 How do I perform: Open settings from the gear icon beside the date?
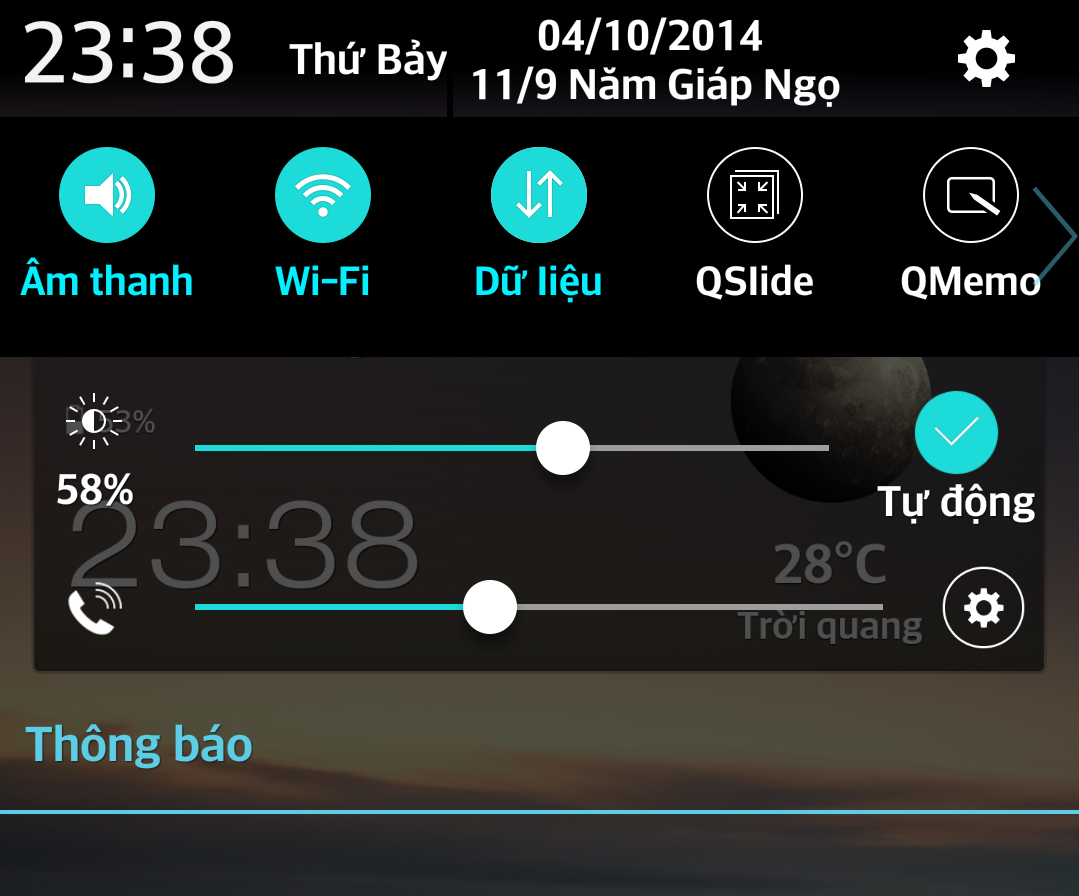(986, 59)
